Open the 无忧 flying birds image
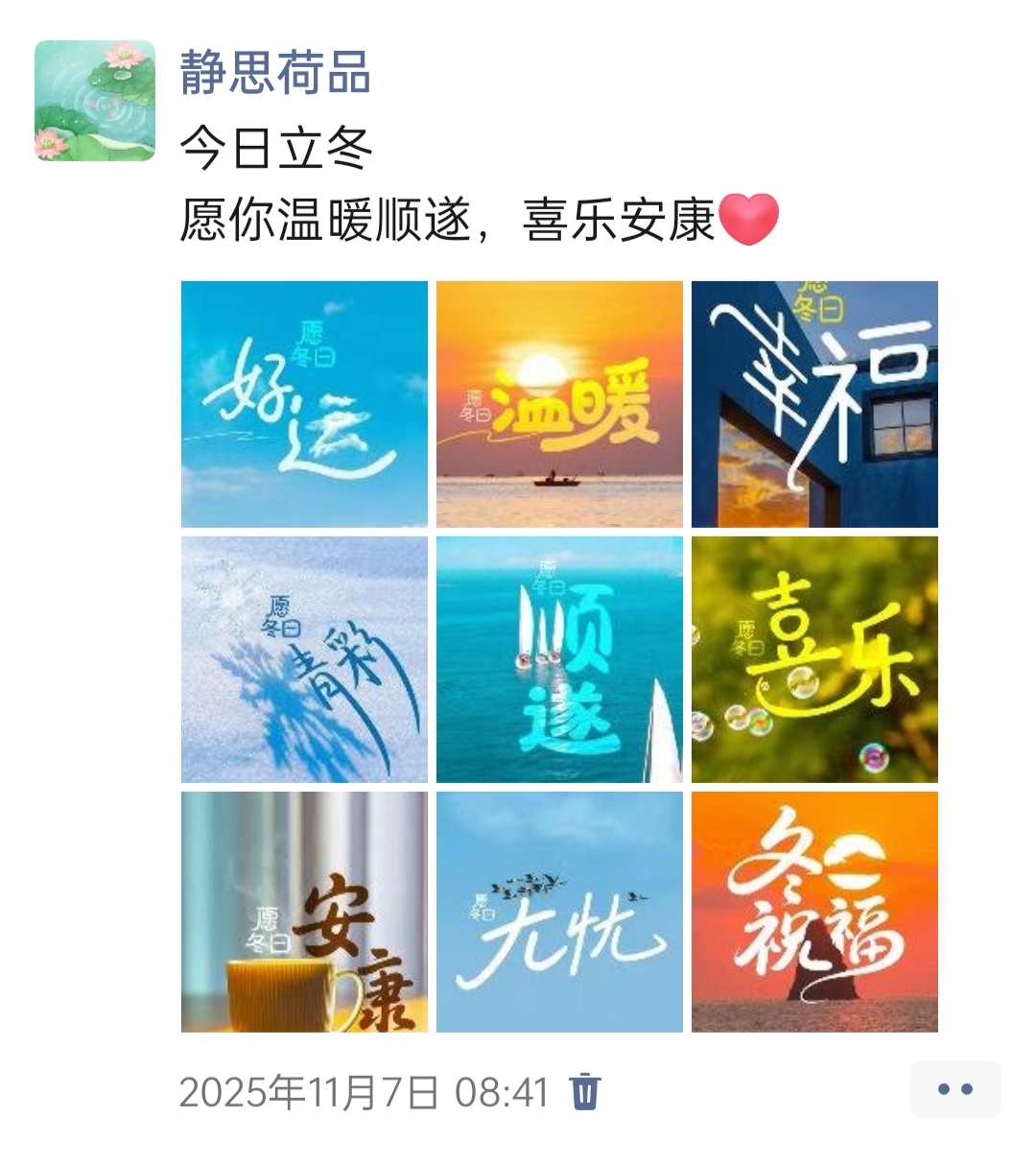 pos(559,912)
